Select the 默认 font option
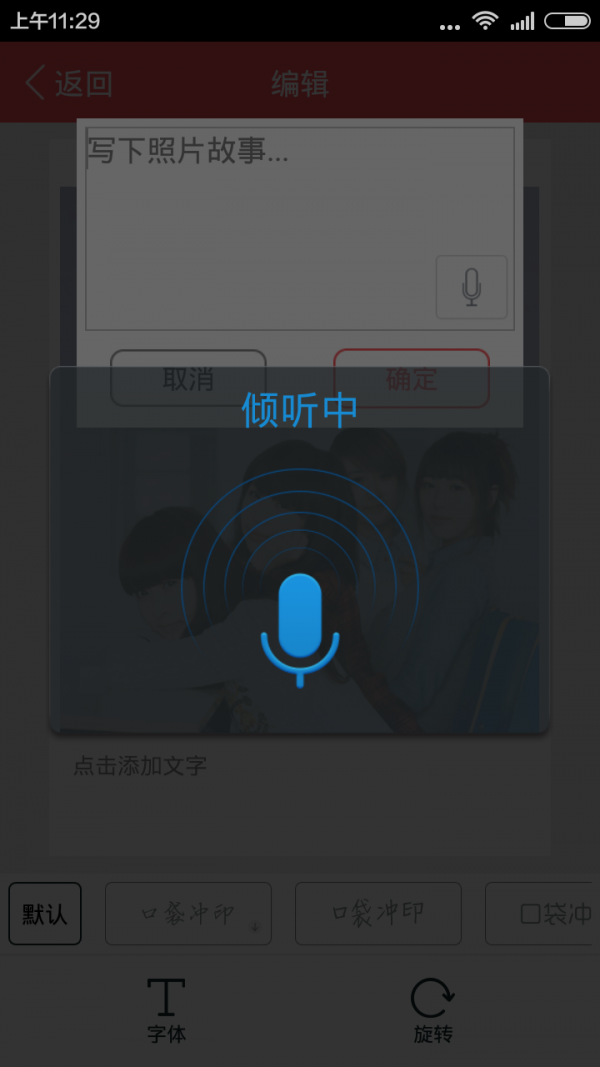Viewport: 600px width, 1067px height. [x=45, y=913]
